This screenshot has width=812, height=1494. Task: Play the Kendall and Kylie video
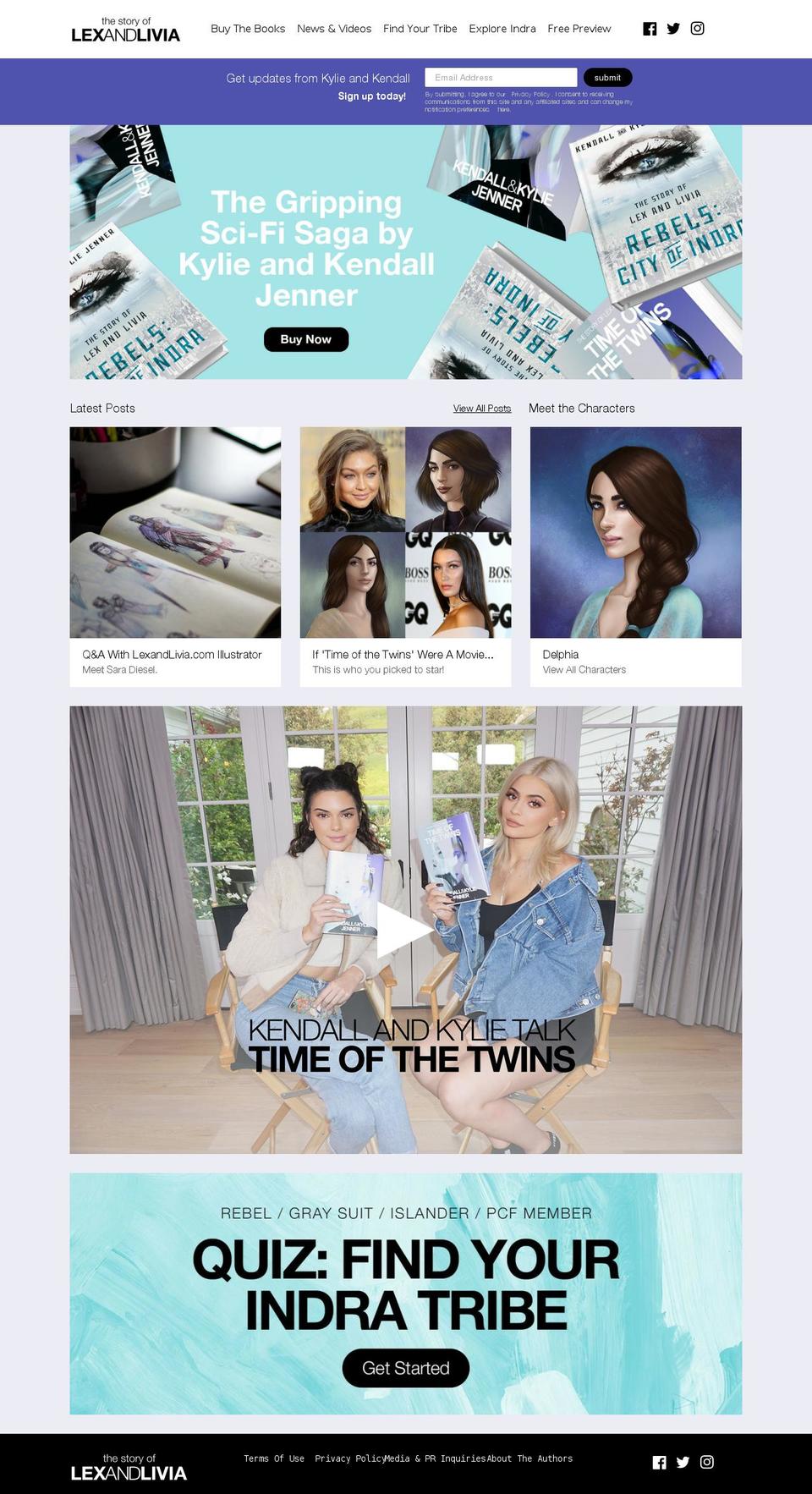pos(406,927)
